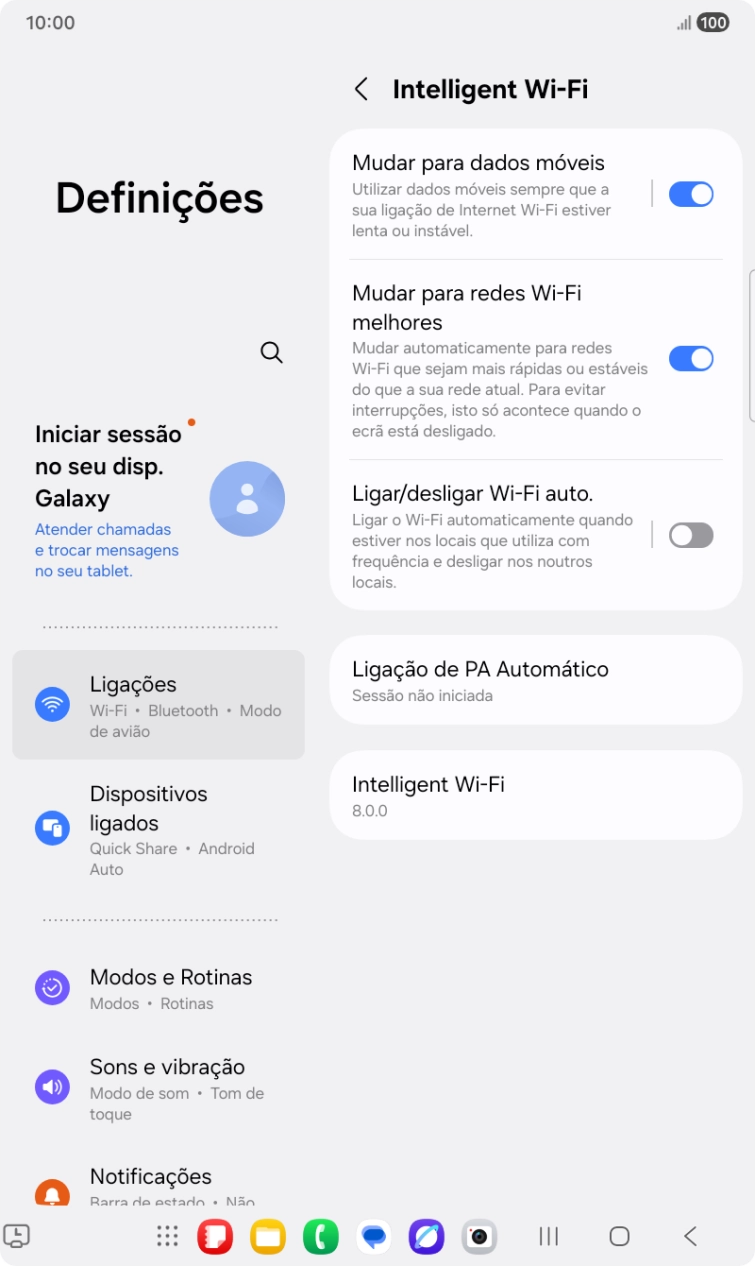Enable Ligar/desligar Wi-Fi auto.

(x=691, y=535)
